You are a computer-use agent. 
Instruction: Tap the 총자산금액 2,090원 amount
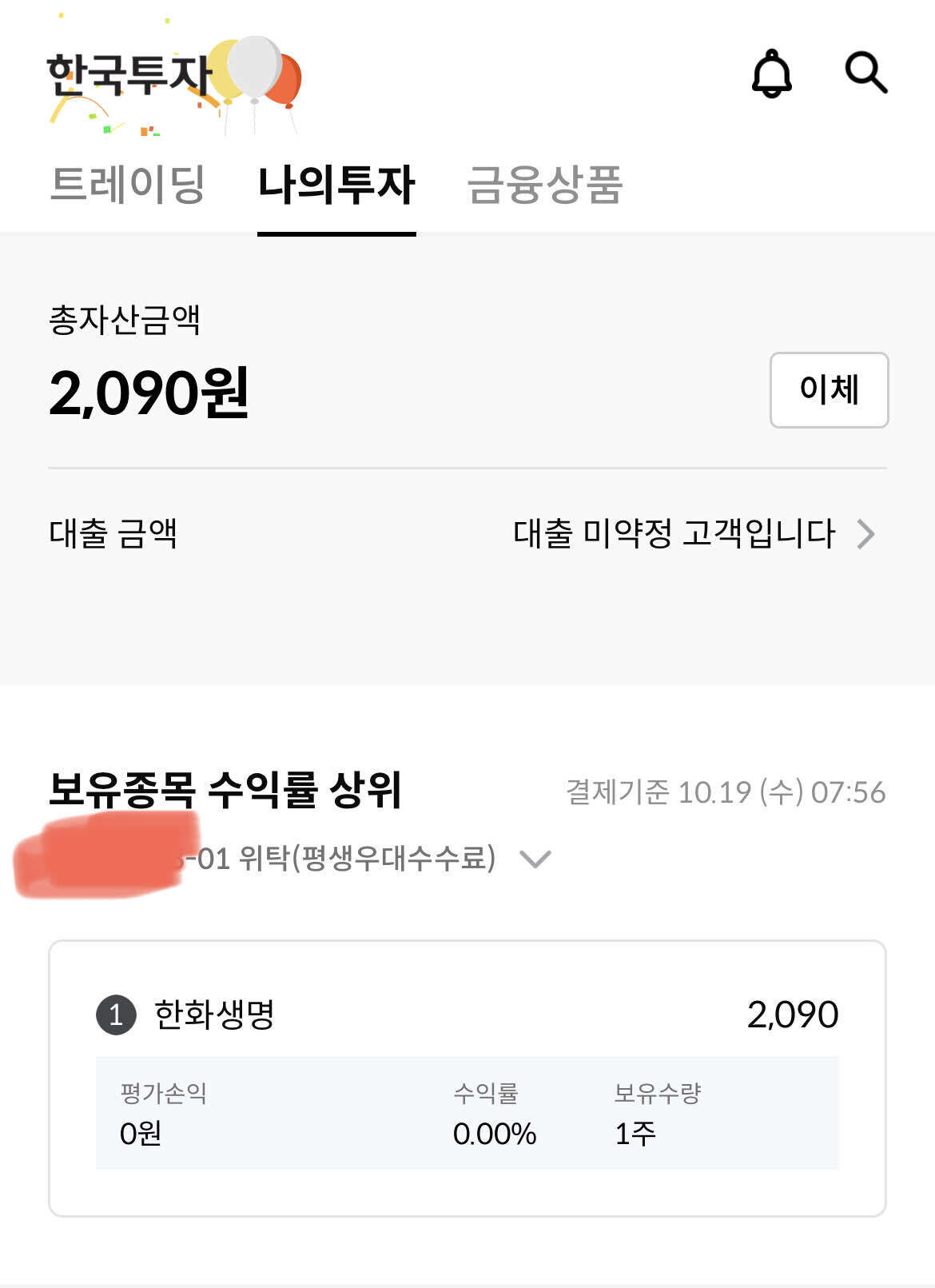pos(148,393)
